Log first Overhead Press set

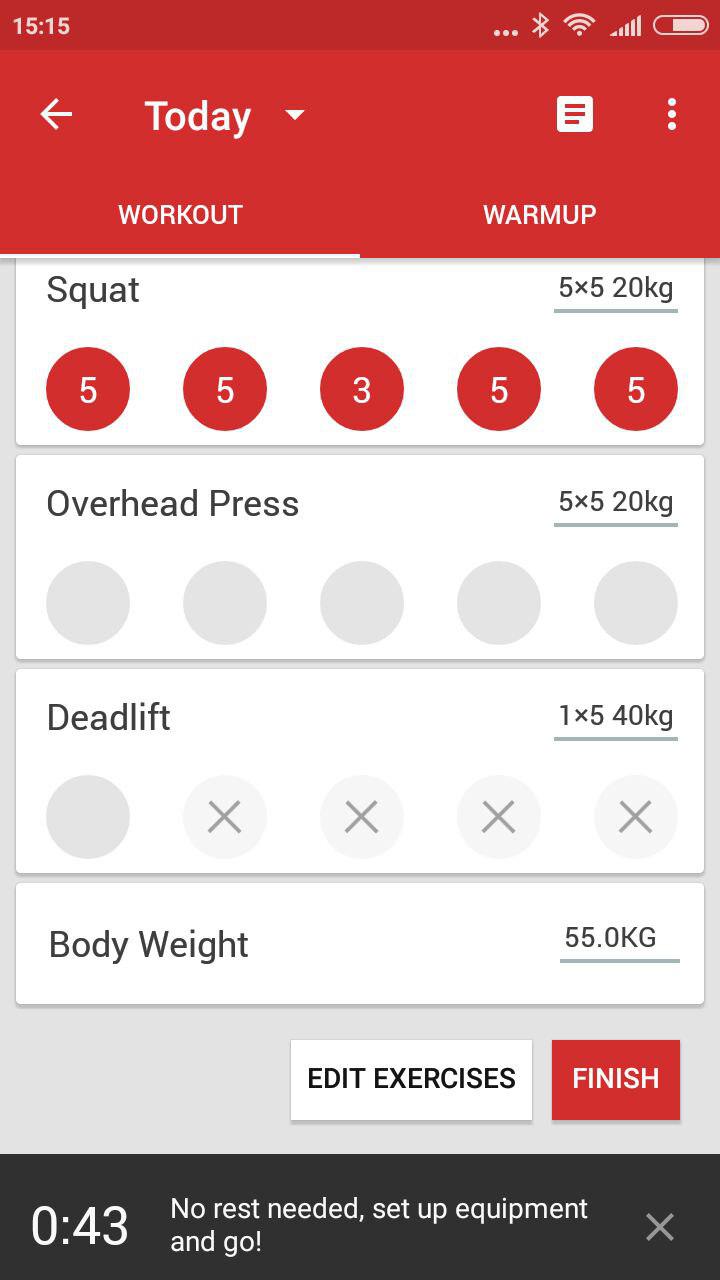click(88, 603)
